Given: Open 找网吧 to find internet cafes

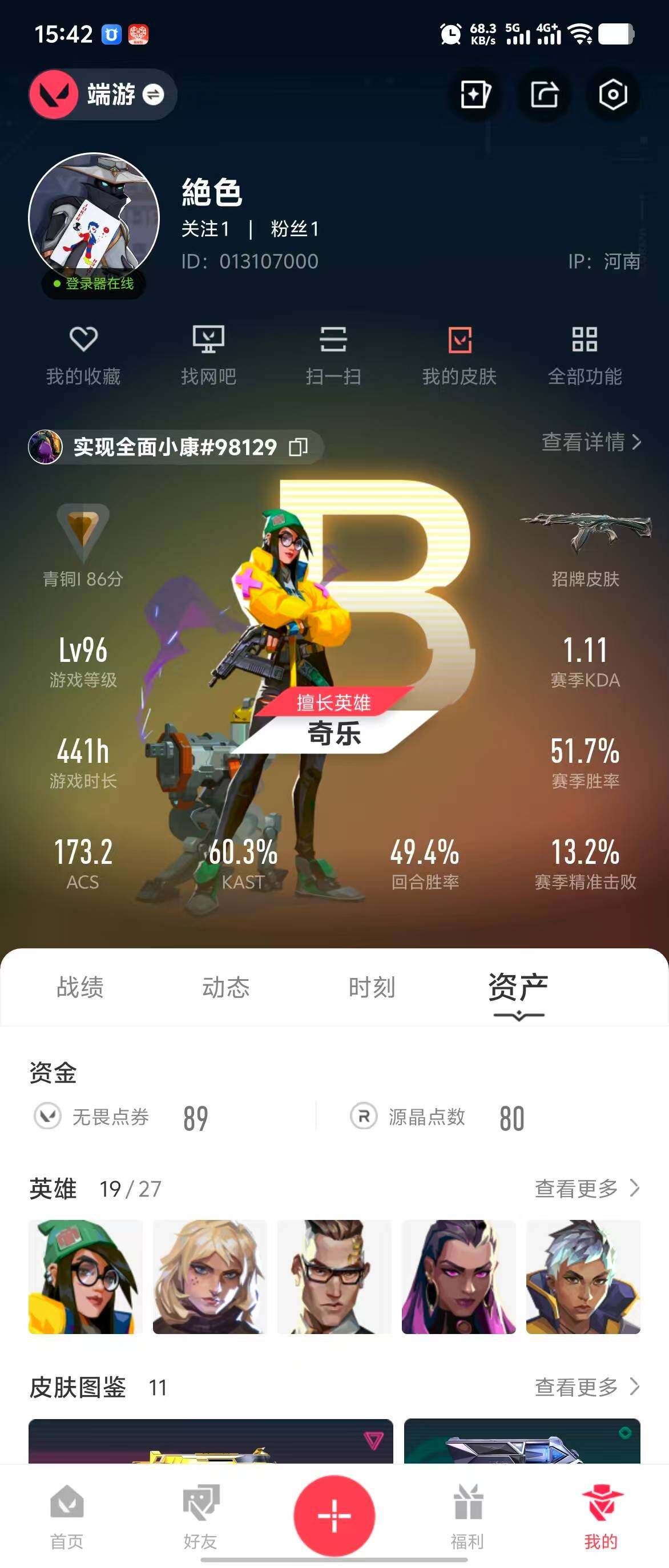Looking at the screenshot, I should point(208,355).
